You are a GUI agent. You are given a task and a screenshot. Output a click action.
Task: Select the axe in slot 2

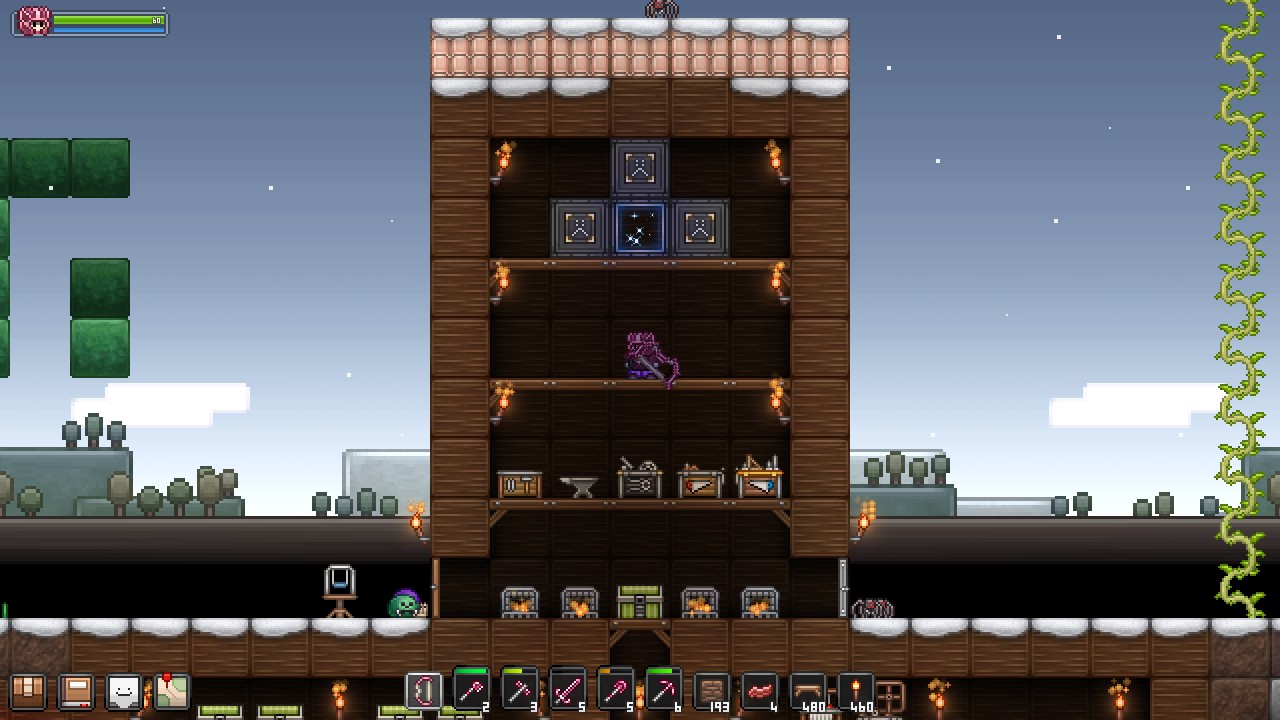pyautogui.click(x=471, y=691)
